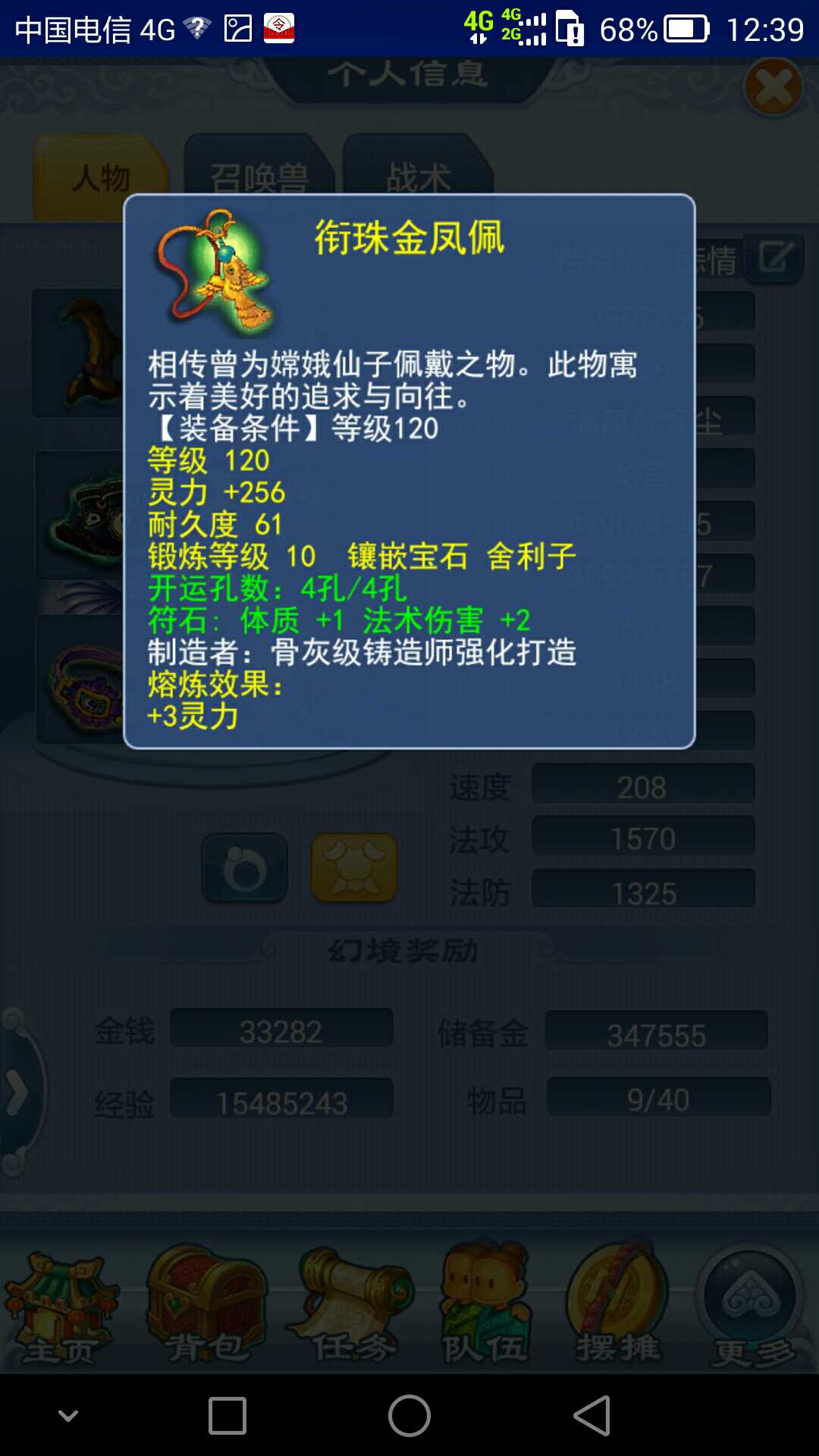Close the personal info panel
819x1456 pixels.
[773, 88]
